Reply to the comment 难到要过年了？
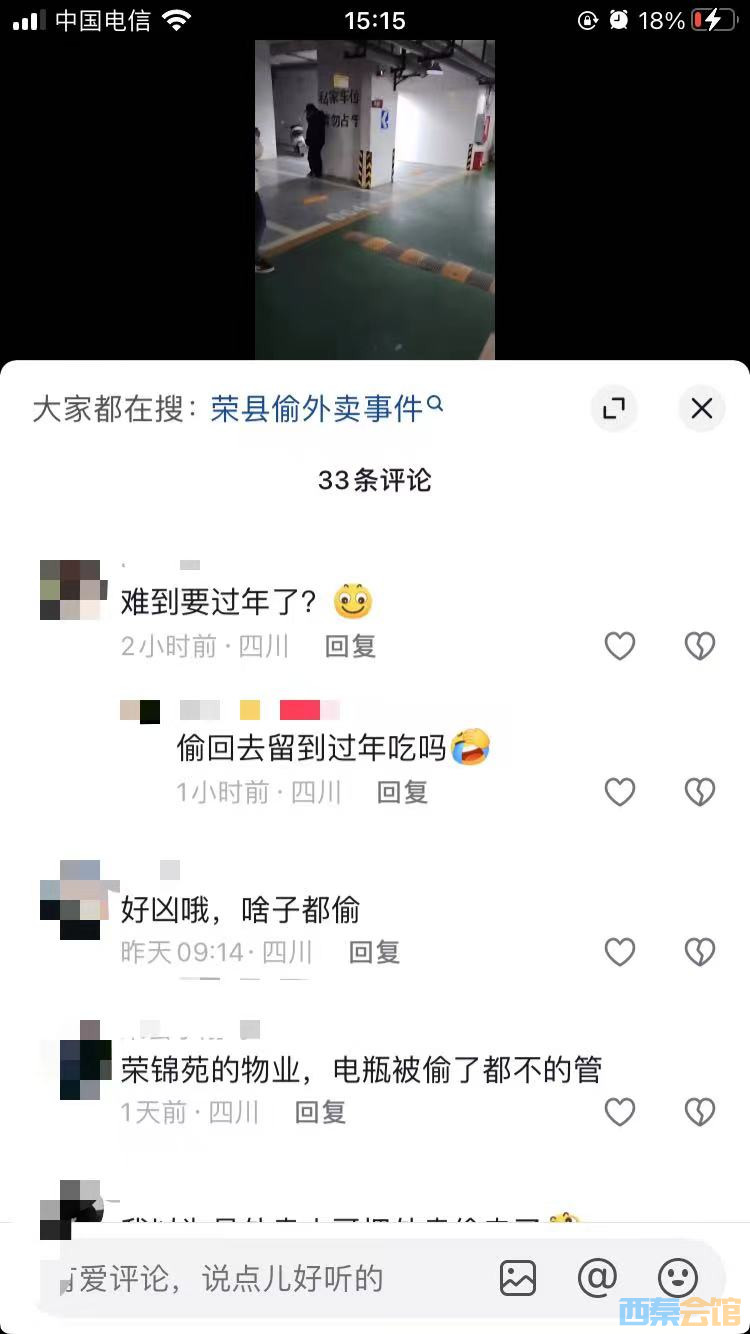750x1334 pixels. coord(350,646)
